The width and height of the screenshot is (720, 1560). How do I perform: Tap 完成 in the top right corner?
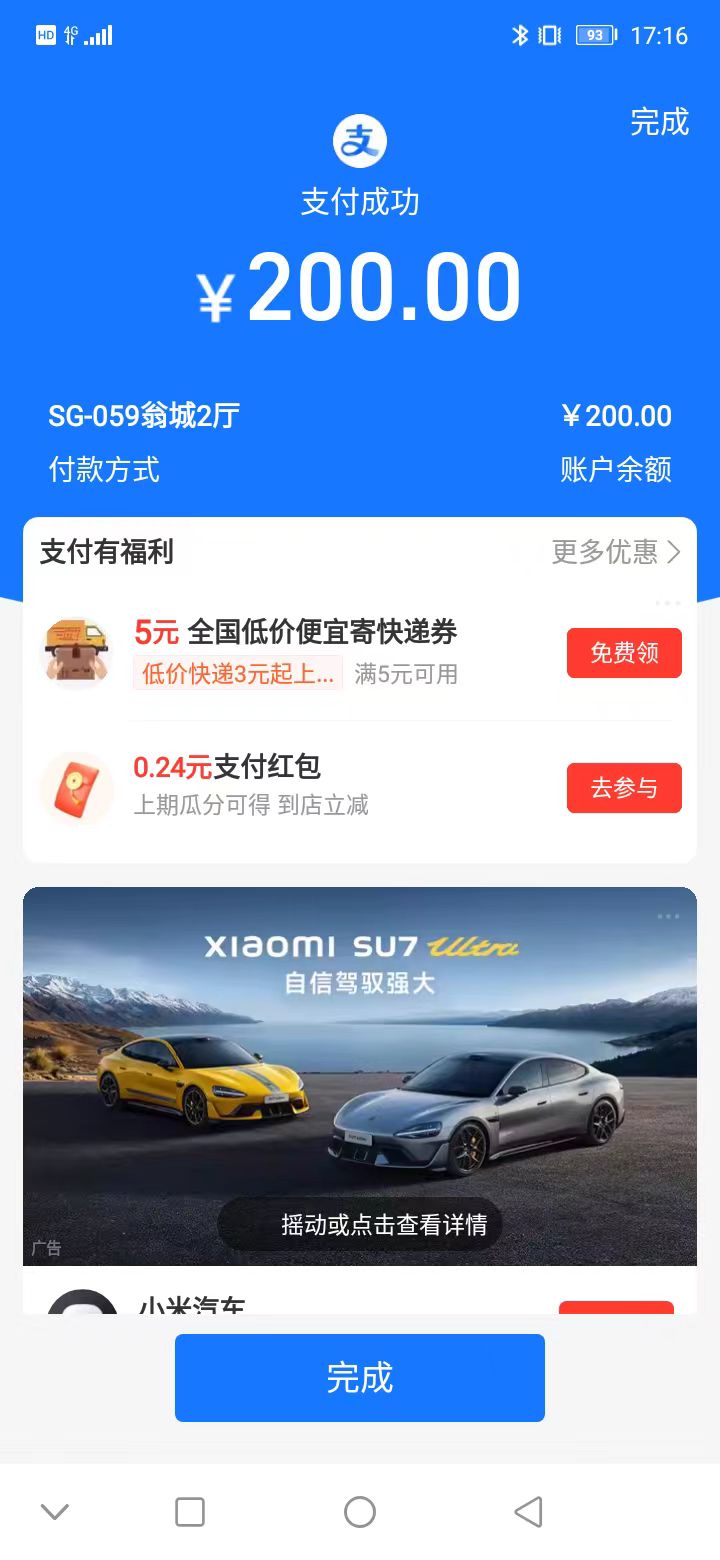(x=659, y=122)
